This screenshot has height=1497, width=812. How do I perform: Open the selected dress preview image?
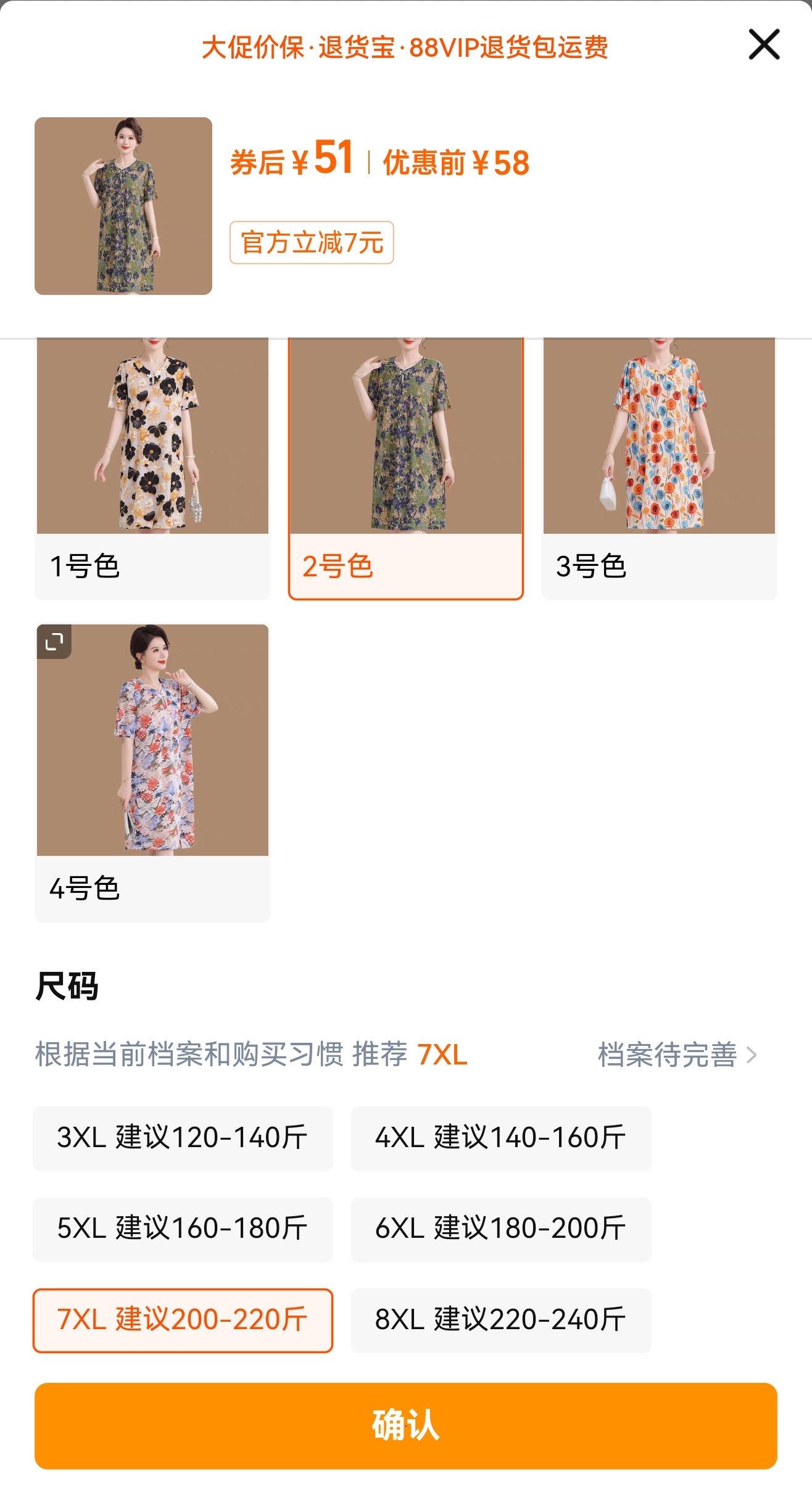pyautogui.click(x=123, y=206)
